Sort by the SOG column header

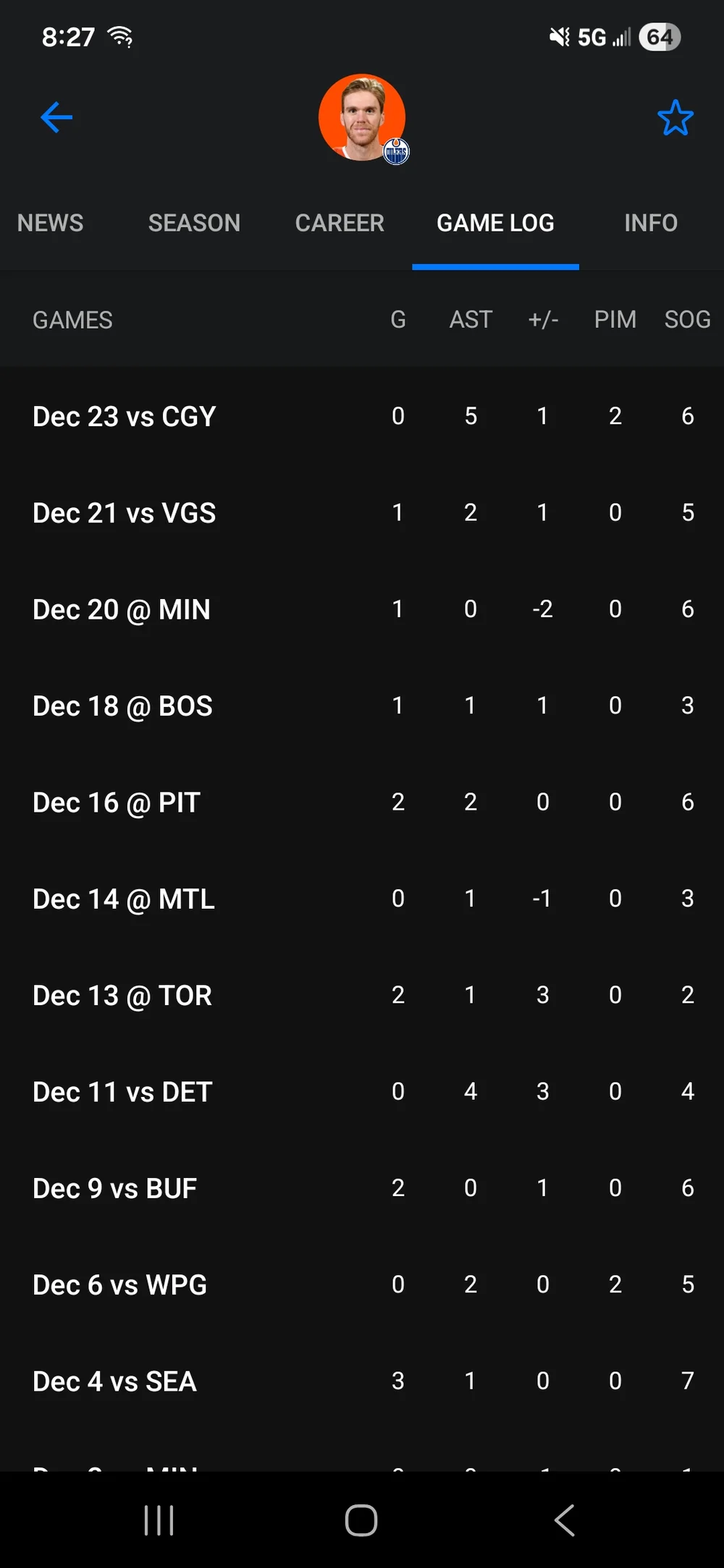point(686,319)
